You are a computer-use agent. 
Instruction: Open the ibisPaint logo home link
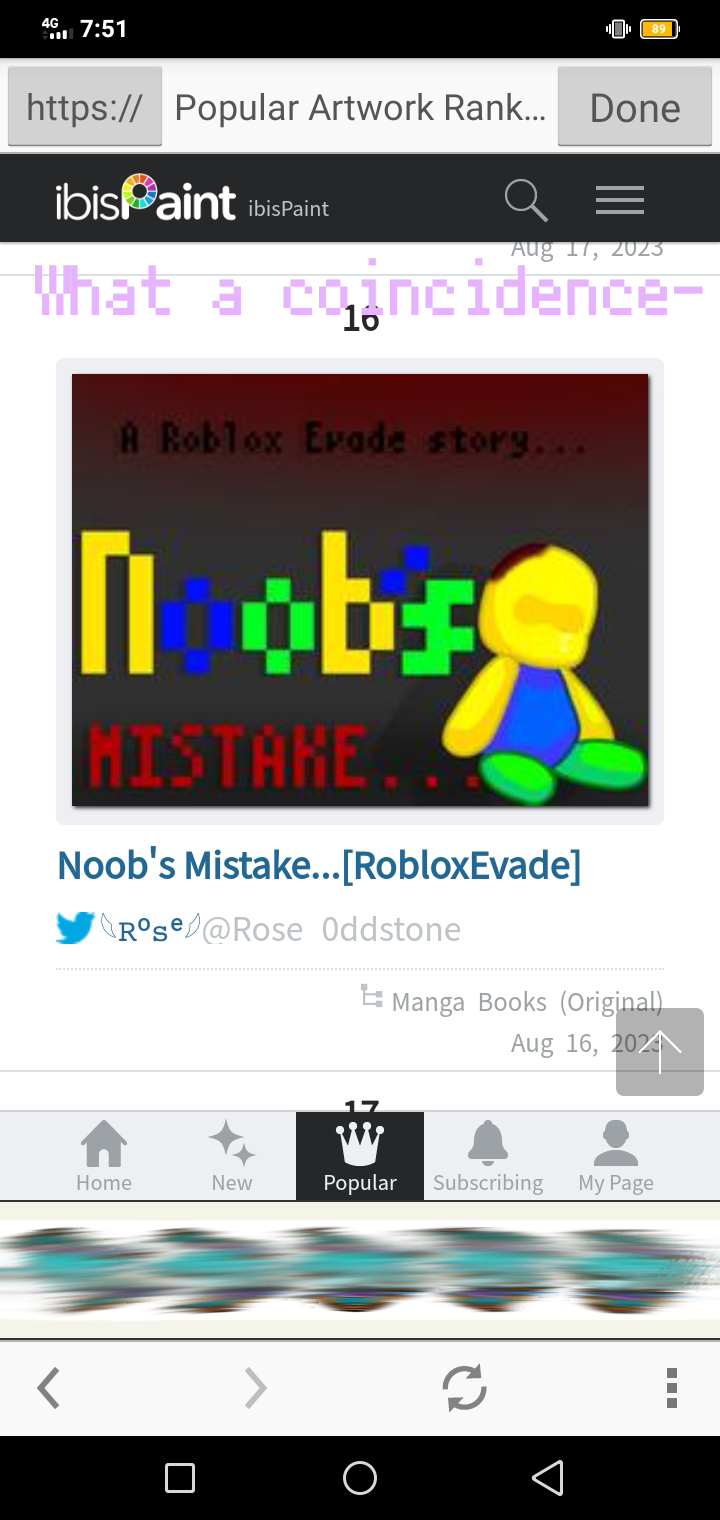147,199
